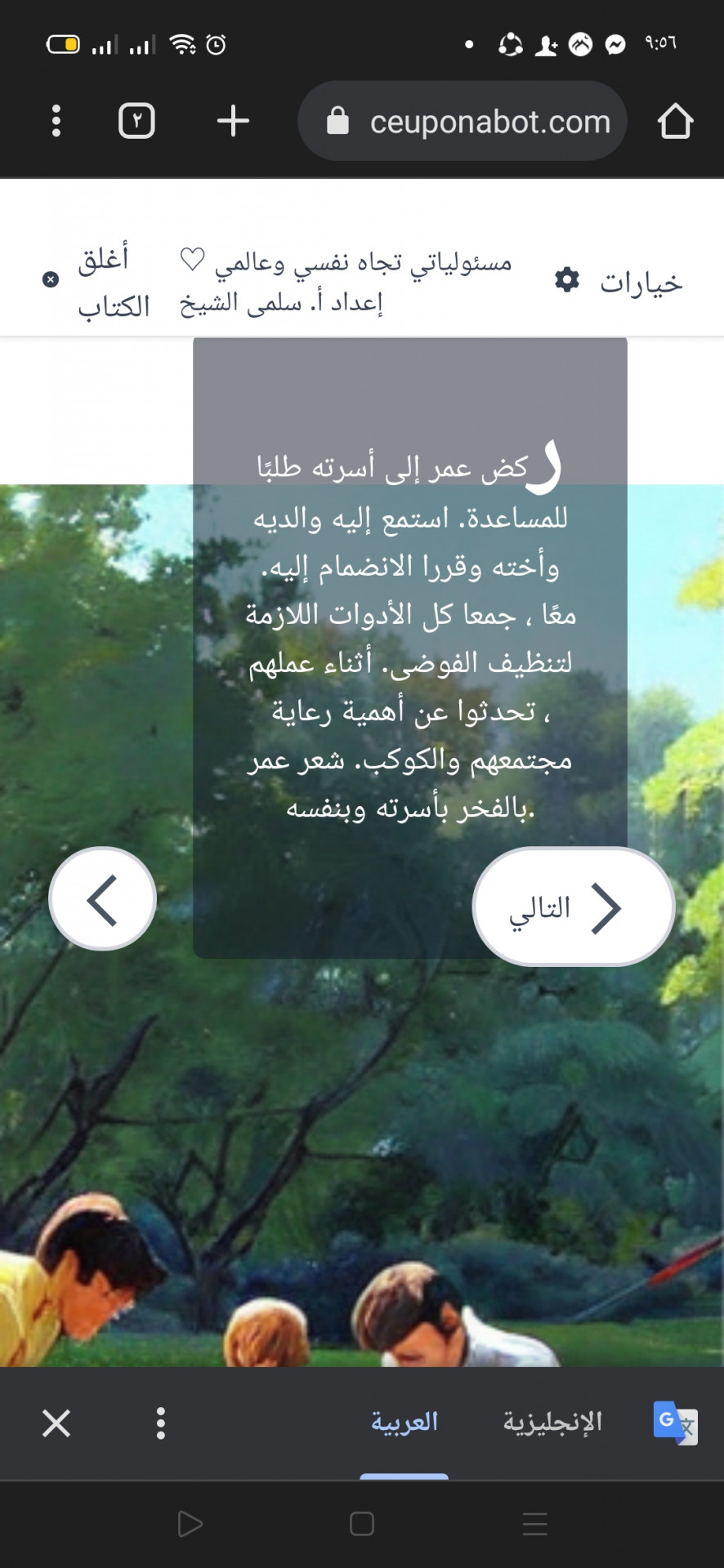The height and width of the screenshot is (1568, 724).
Task: Open the tab switcher showing ٢ tabs
Action: (x=136, y=121)
